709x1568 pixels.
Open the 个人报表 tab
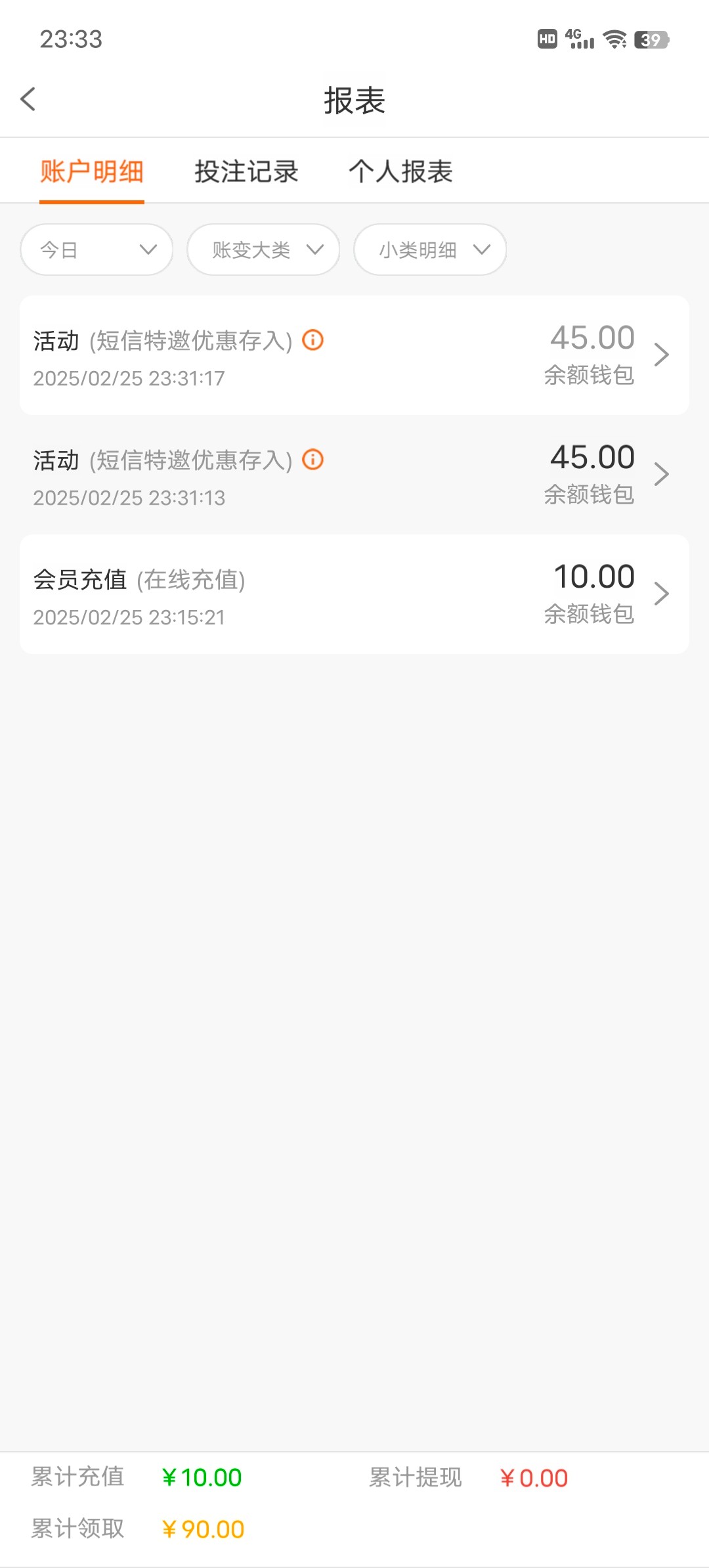point(400,172)
